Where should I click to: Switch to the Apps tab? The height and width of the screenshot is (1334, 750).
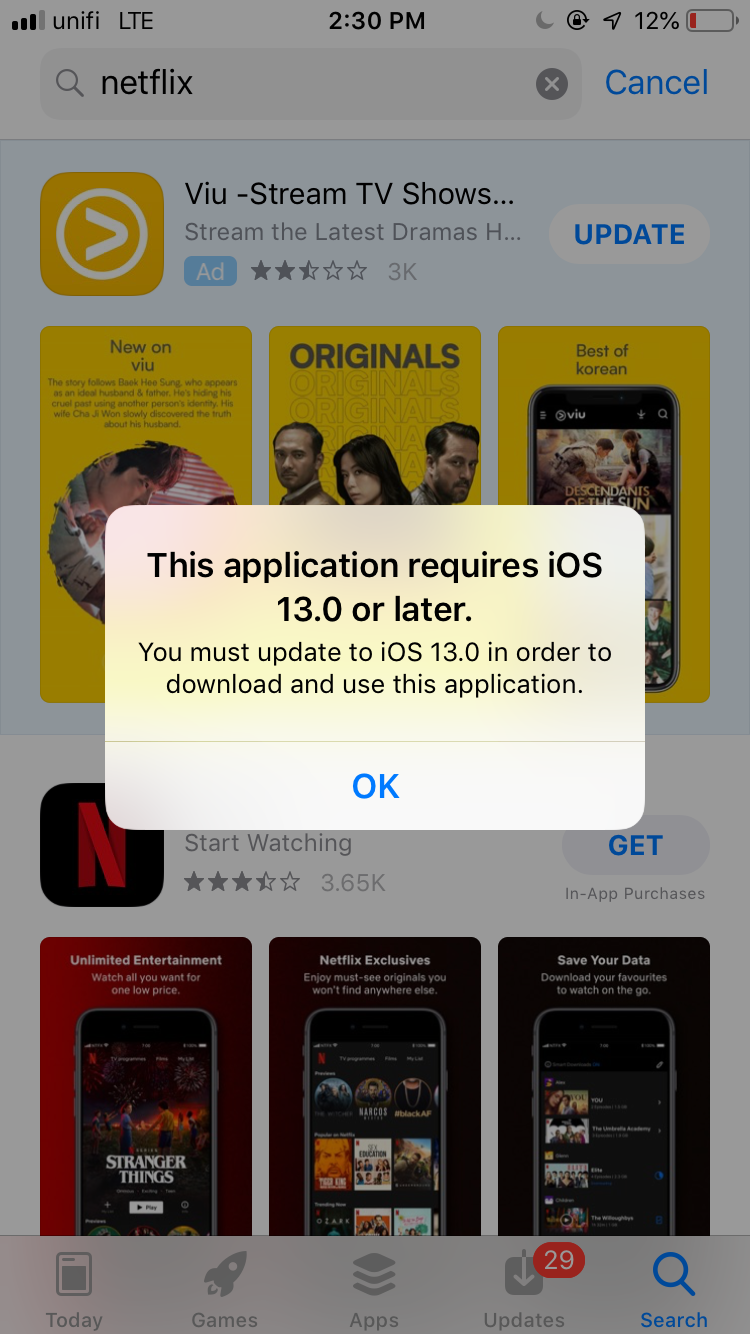[x=374, y=1290]
